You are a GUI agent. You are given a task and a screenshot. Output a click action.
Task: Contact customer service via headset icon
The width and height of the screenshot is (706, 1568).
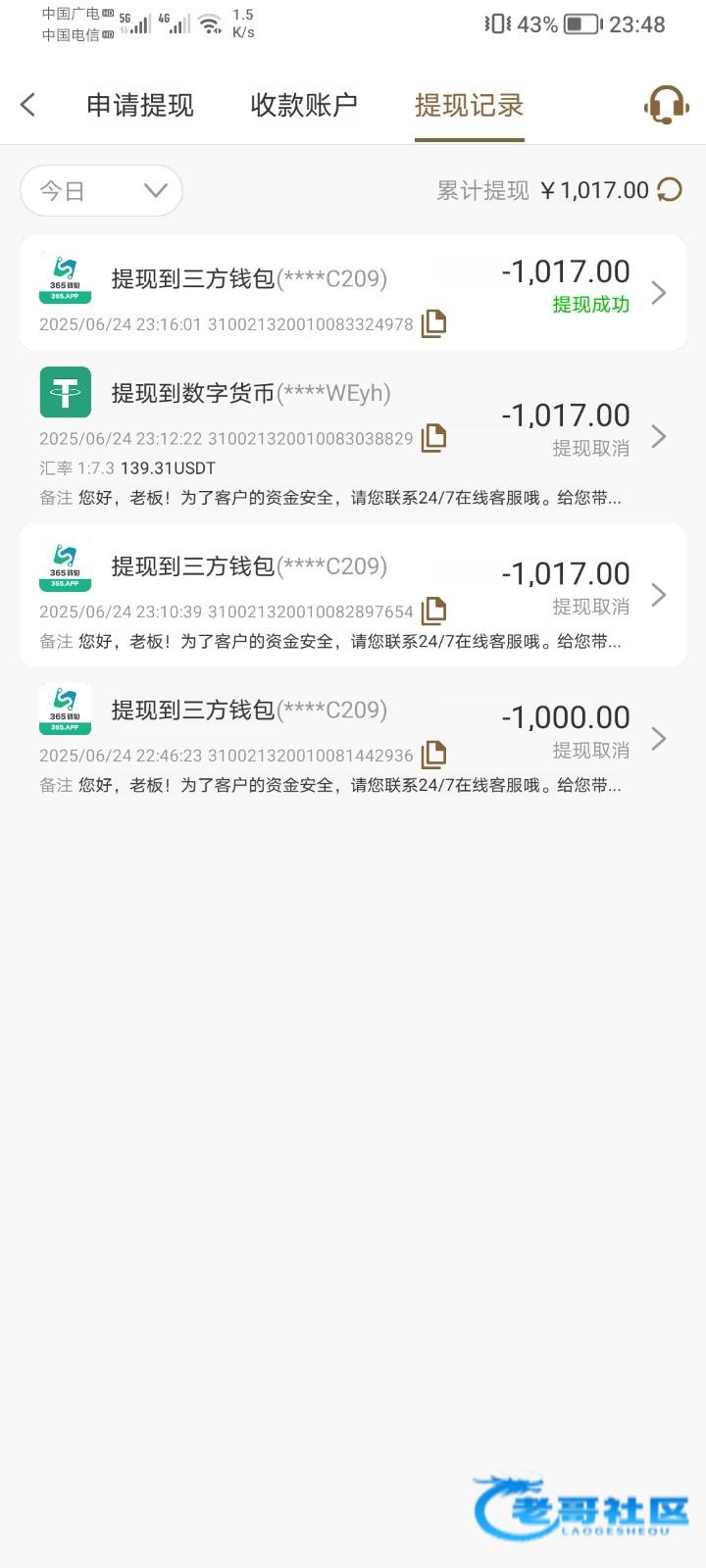pos(667,104)
